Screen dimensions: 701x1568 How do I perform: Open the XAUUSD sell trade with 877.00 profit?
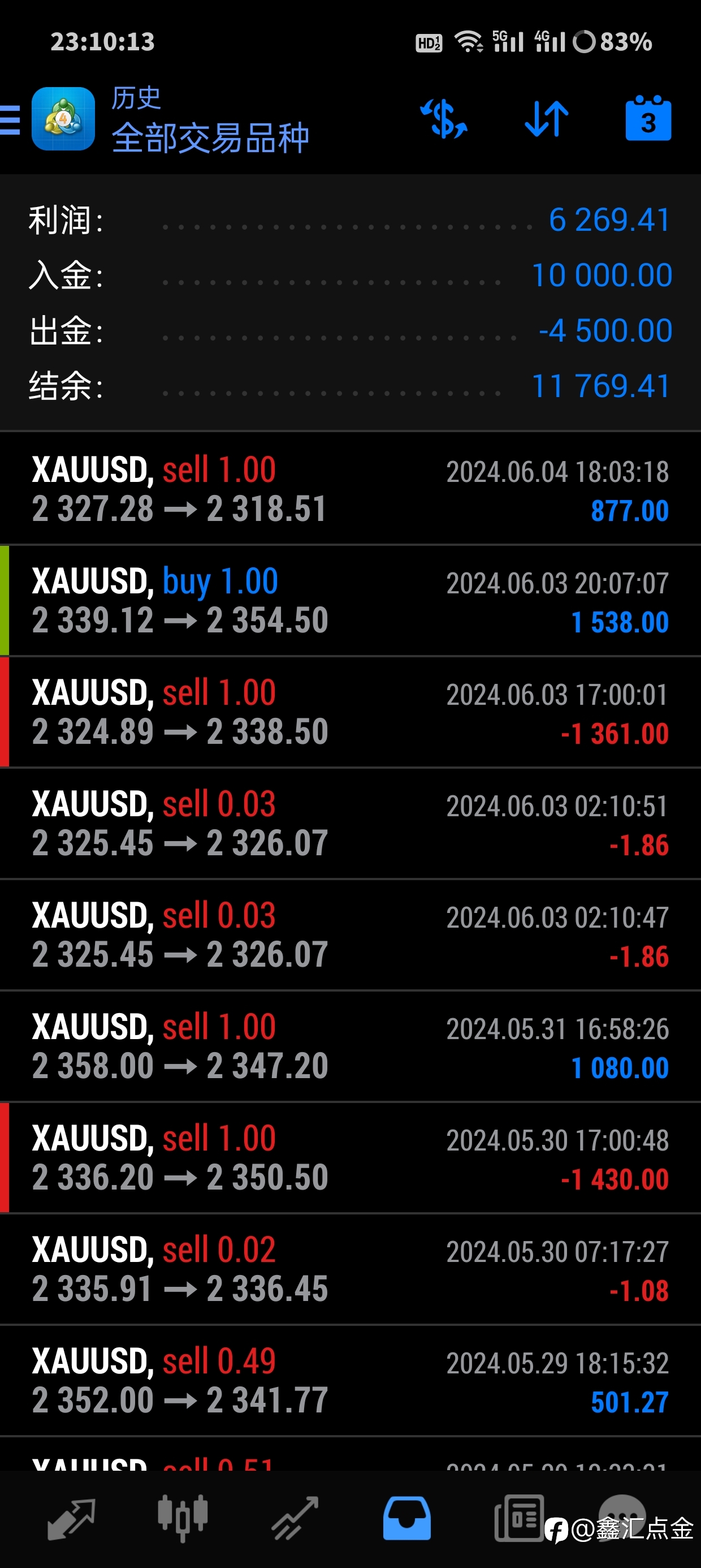tap(350, 489)
